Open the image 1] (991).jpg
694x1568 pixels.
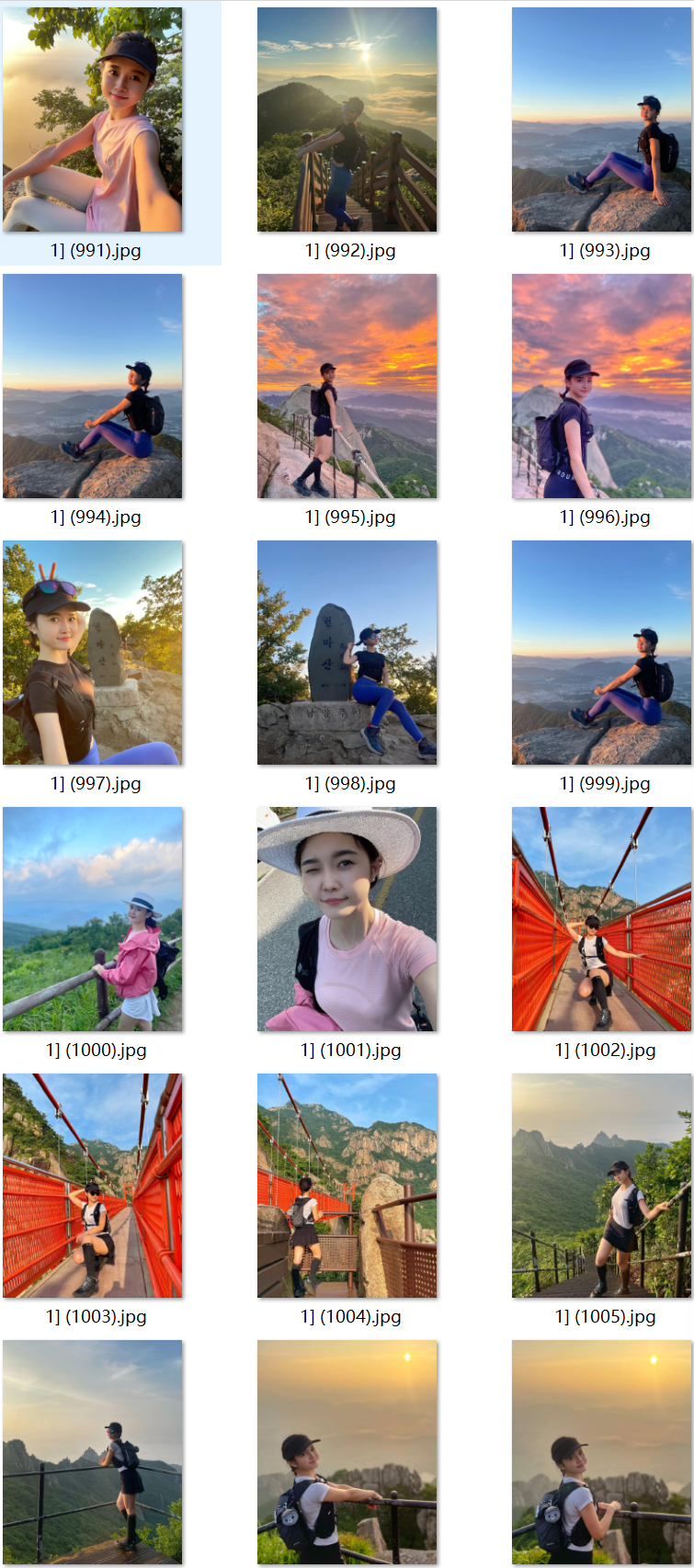coord(92,119)
